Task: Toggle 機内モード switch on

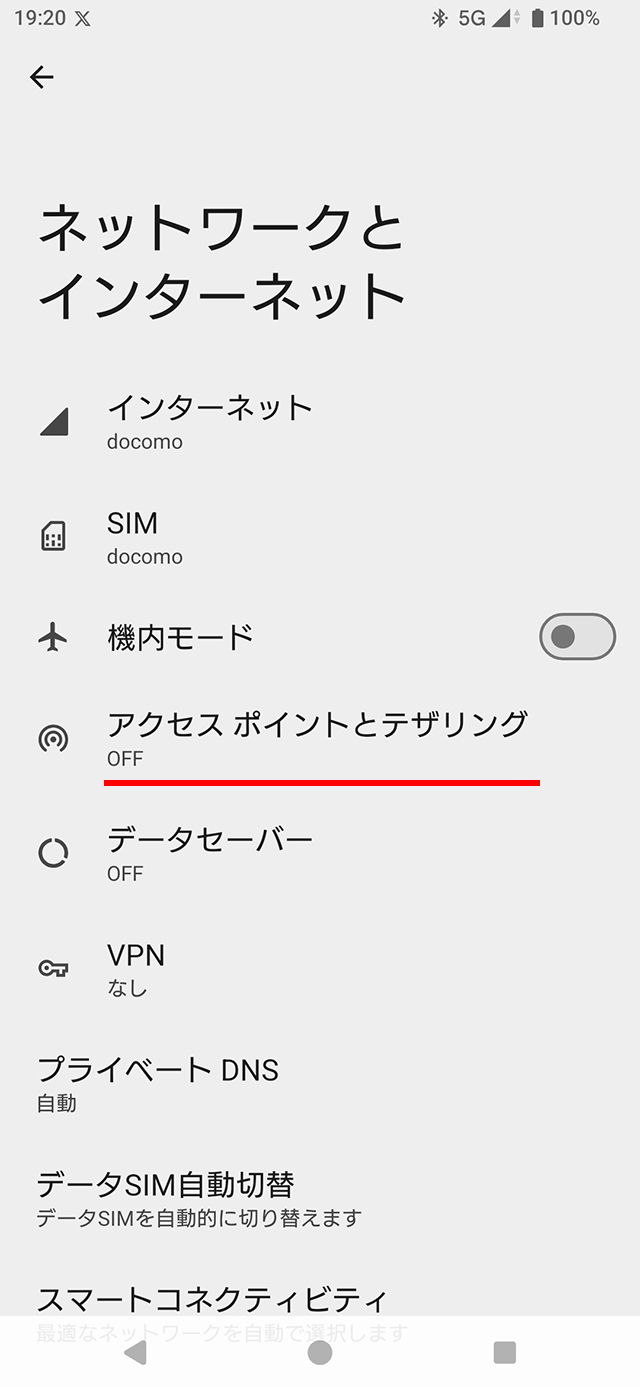Action: (x=576, y=637)
